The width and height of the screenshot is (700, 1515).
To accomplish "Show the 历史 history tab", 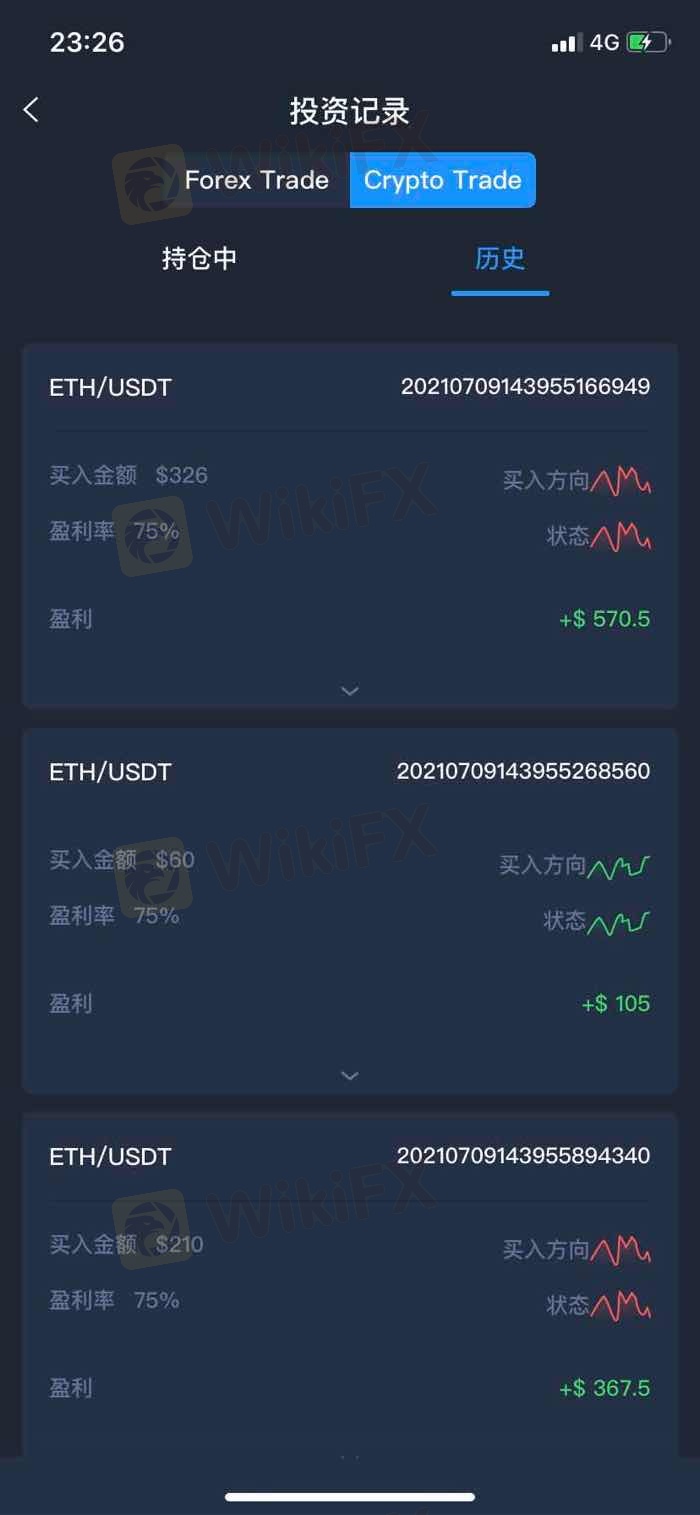I will pyautogui.click(x=499, y=258).
